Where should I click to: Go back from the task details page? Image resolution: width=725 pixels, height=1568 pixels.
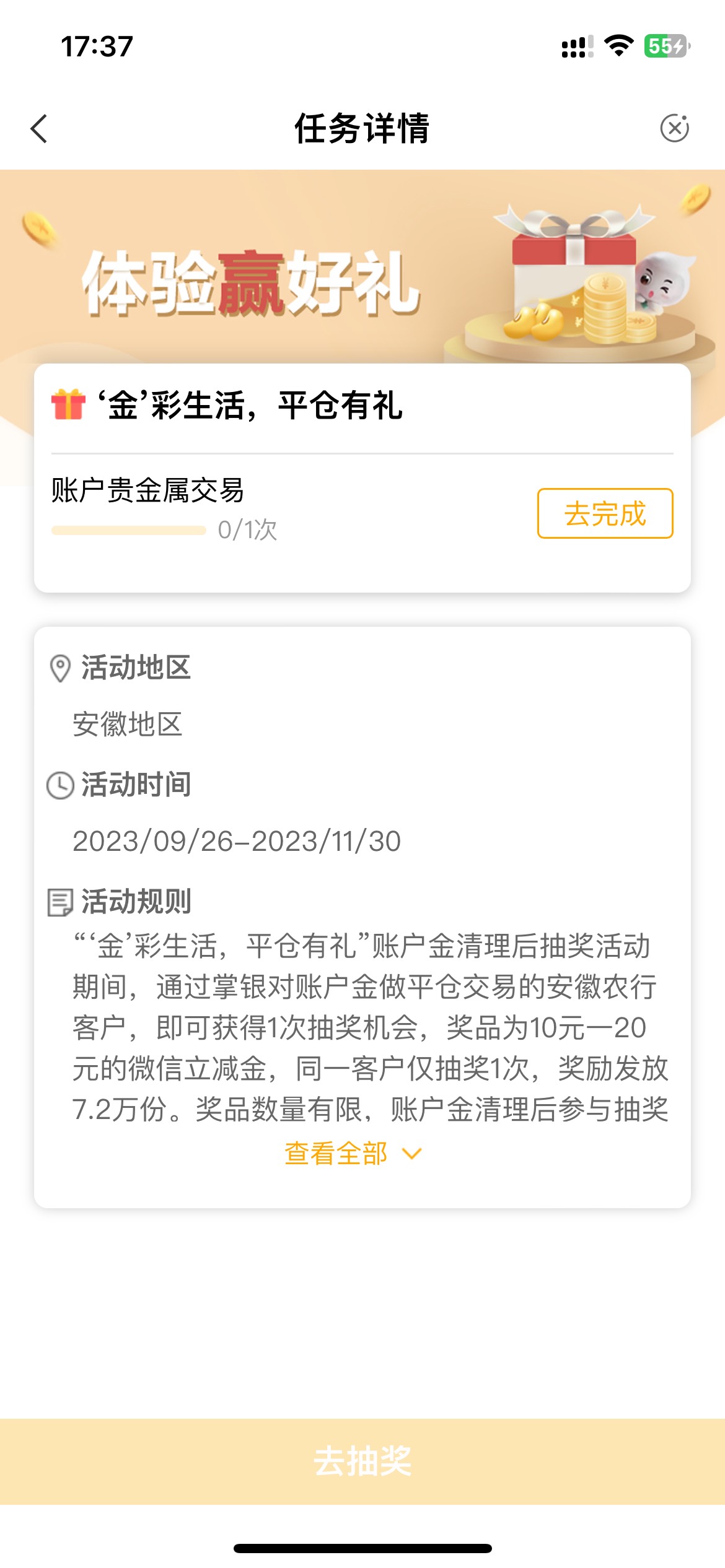pyautogui.click(x=38, y=129)
